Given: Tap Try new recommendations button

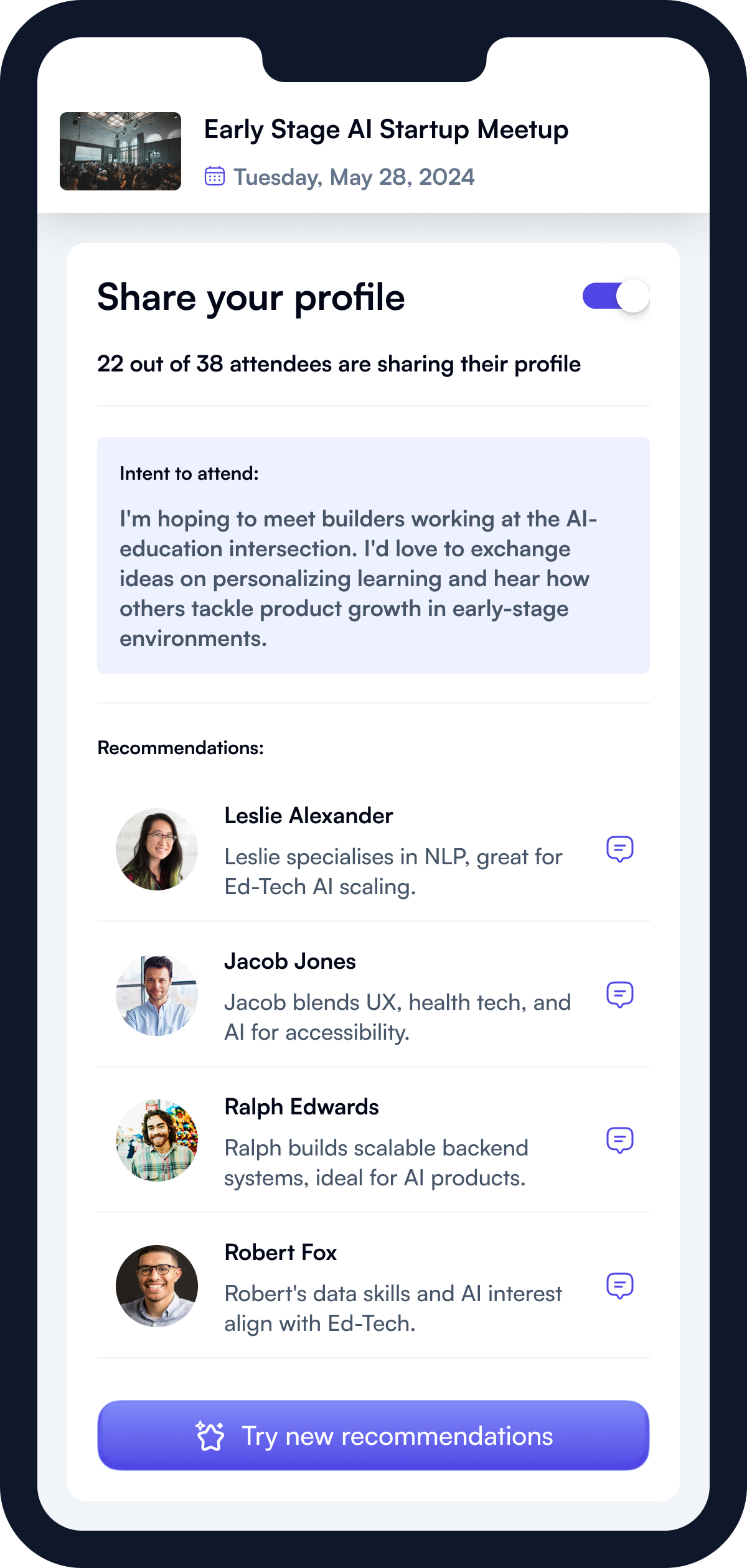Looking at the screenshot, I should point(374,1435).
